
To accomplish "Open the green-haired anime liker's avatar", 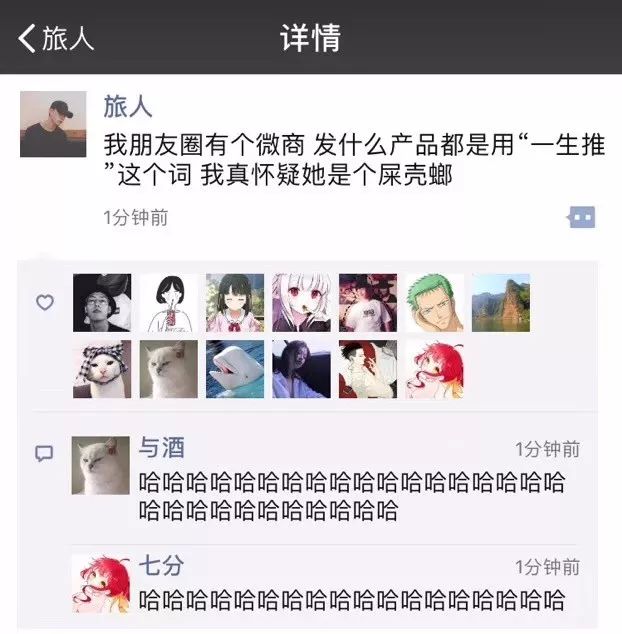I will 434,302.
